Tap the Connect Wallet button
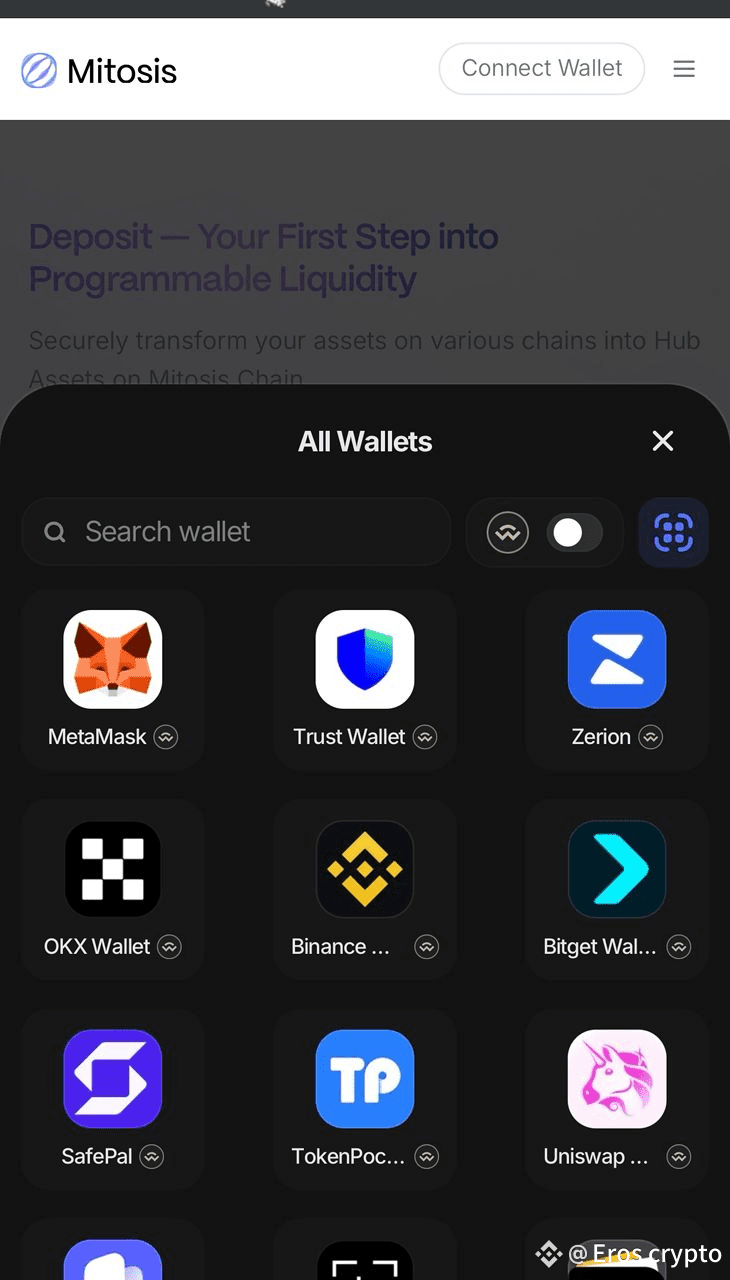 [x=541, y=69]
